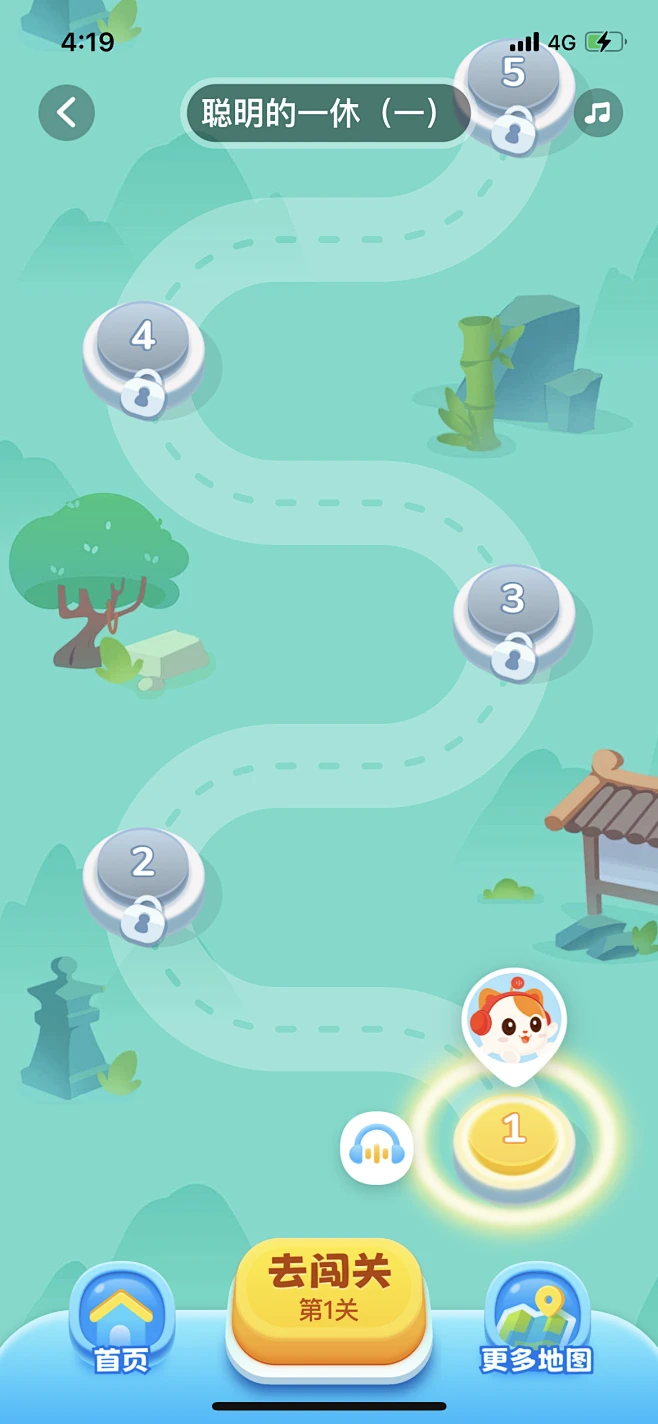Tap locked level 3 node
The height and width of the screenshot is (1424, 658).
[513, 609]
